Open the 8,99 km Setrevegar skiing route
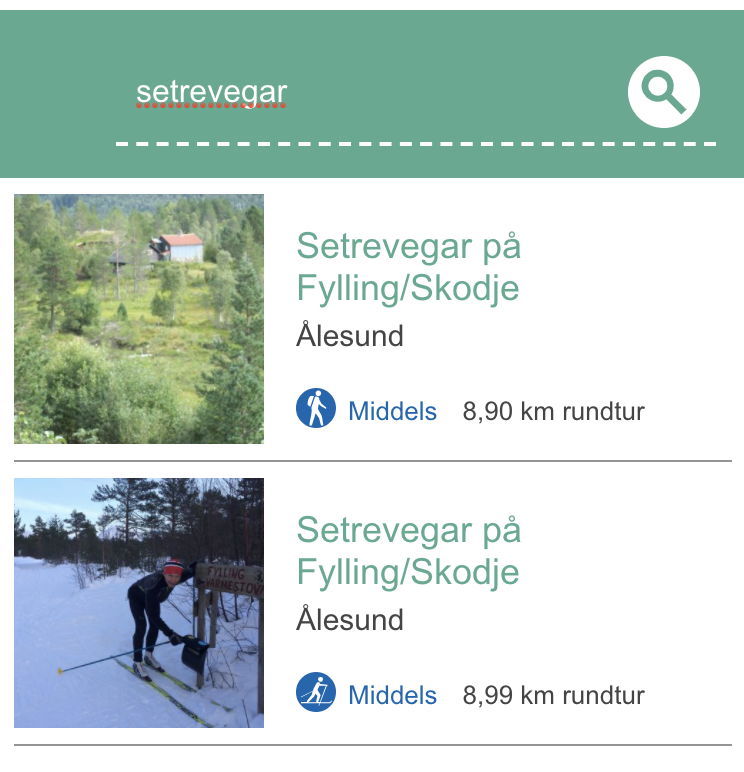 coord(408,551)
